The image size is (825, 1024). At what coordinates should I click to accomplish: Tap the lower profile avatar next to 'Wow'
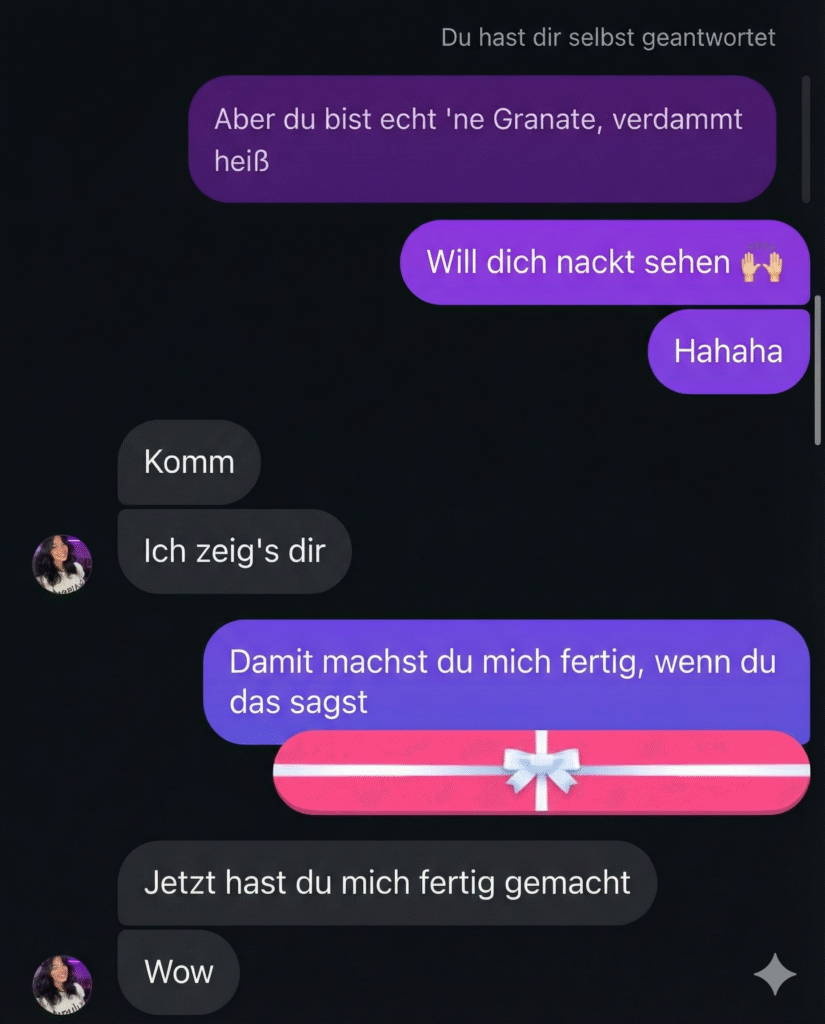click(62, 984)
